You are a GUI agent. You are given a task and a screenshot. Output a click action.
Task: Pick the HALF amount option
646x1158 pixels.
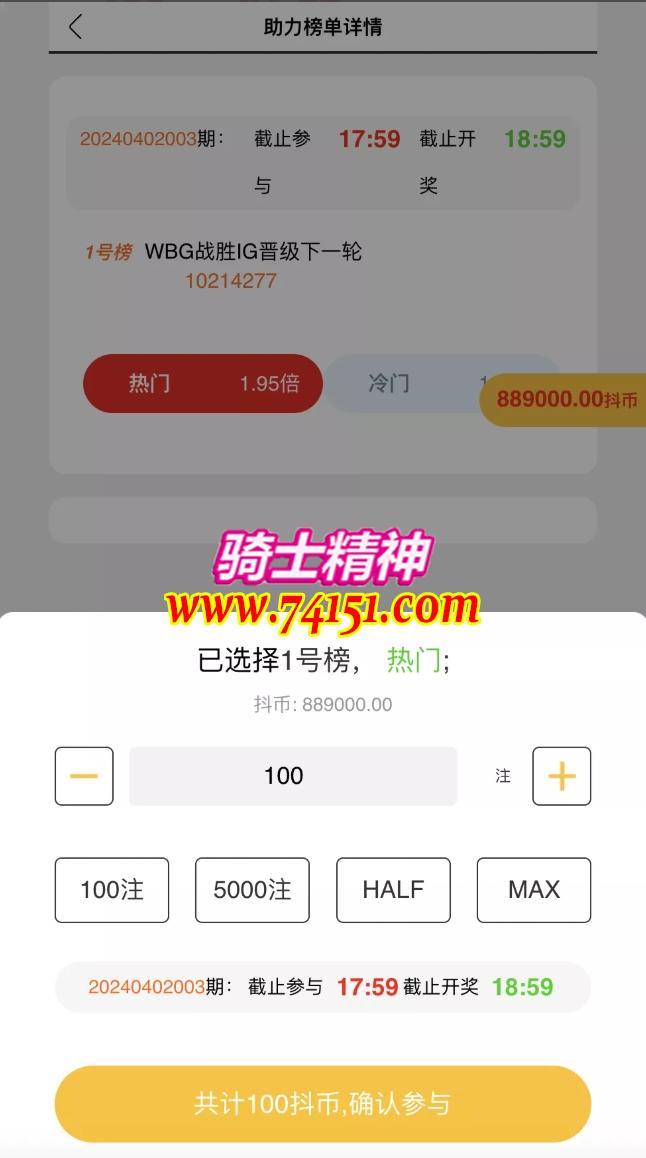pos(393,889)
